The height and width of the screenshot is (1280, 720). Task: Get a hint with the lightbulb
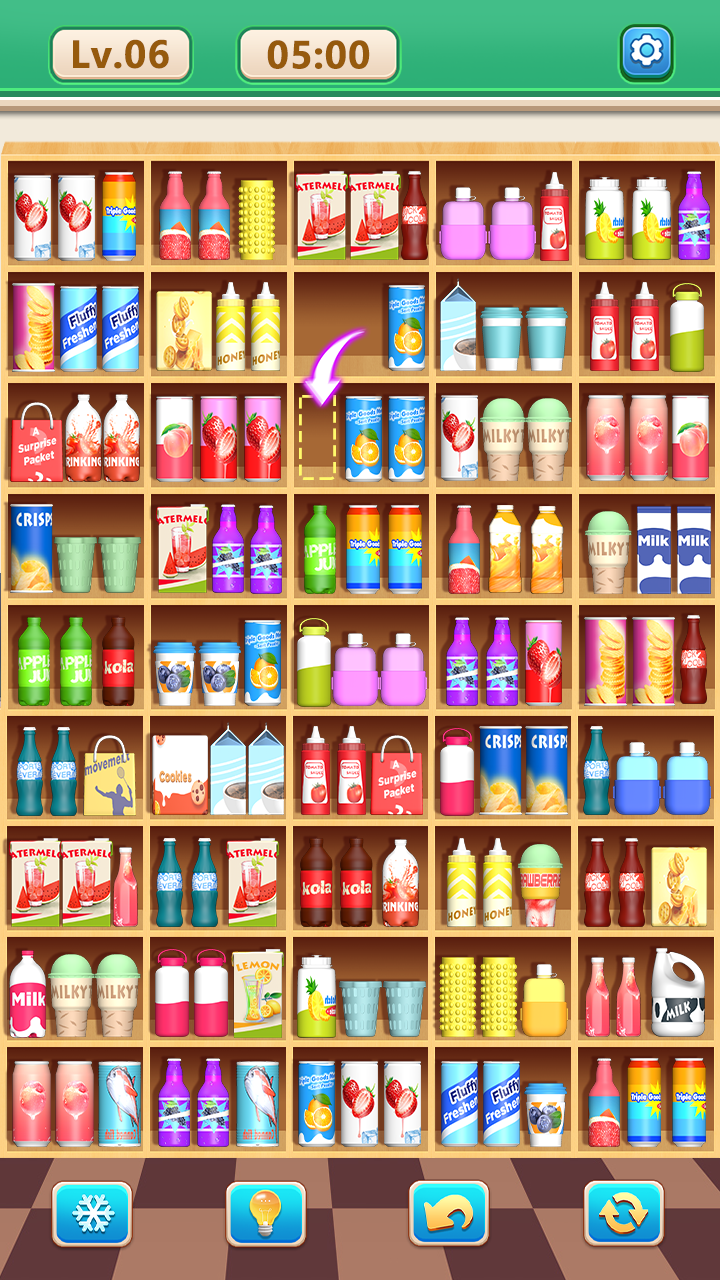(x=266, y=1214)
